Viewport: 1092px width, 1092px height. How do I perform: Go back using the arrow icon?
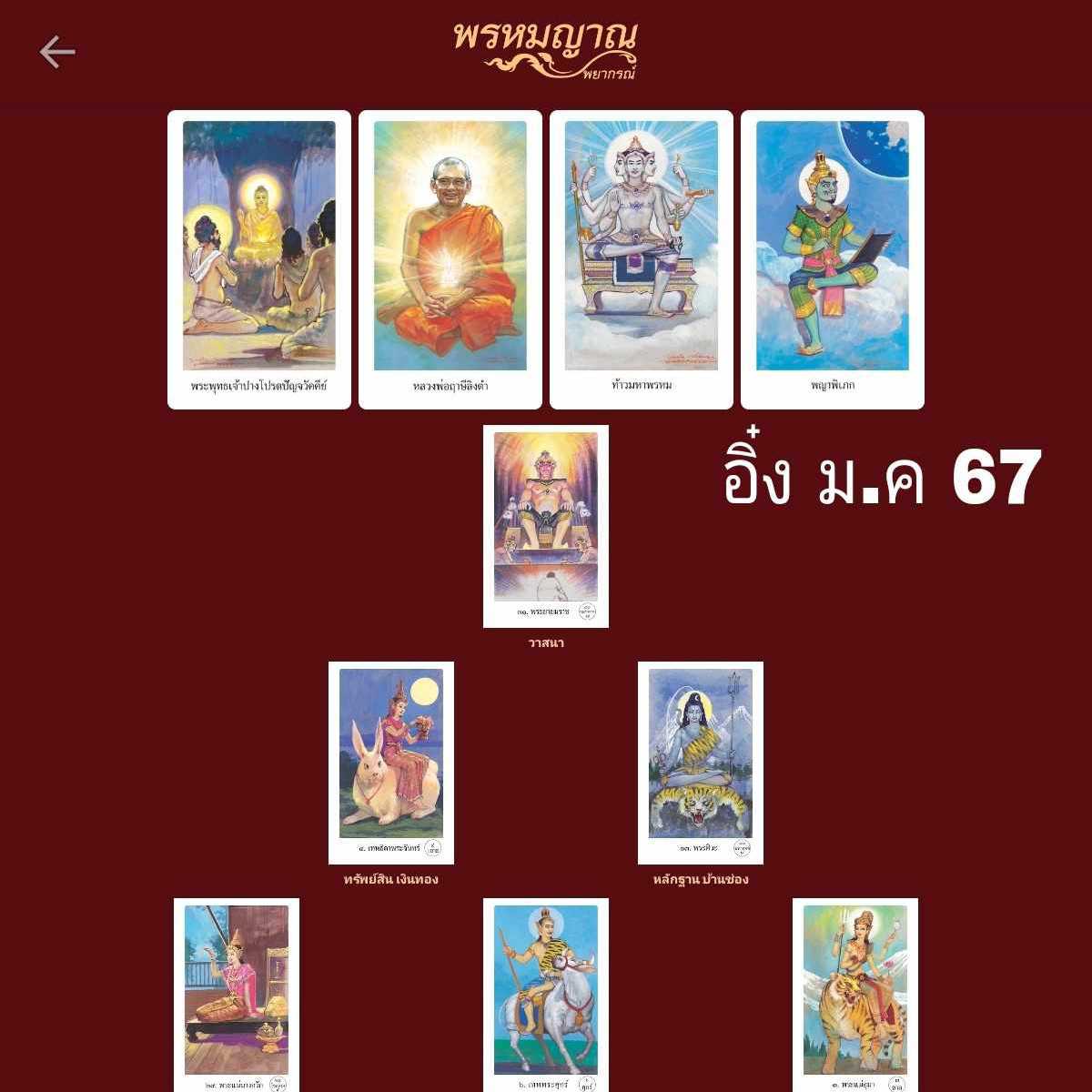pos(56,53)
